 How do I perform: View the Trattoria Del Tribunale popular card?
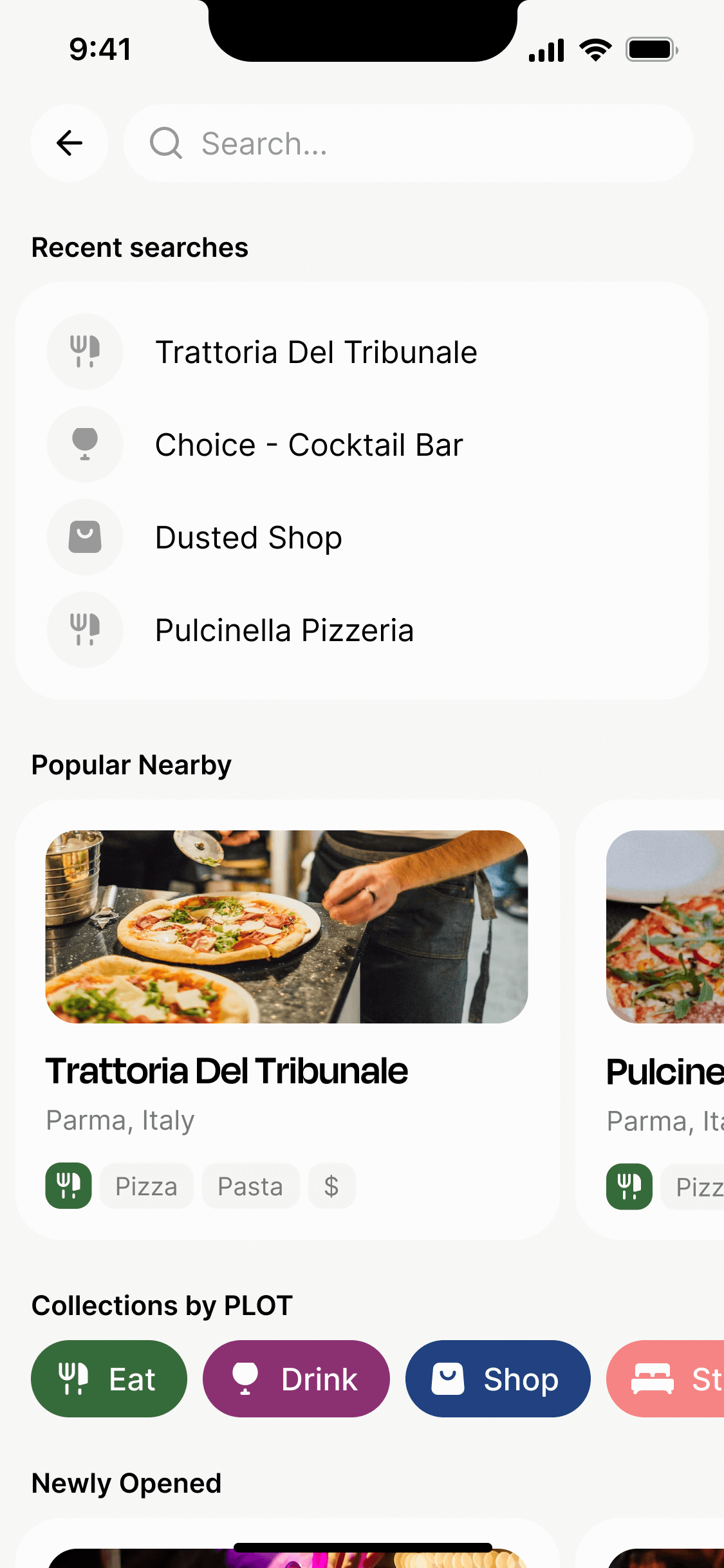pyautogui.click(x=287, y=1019)
